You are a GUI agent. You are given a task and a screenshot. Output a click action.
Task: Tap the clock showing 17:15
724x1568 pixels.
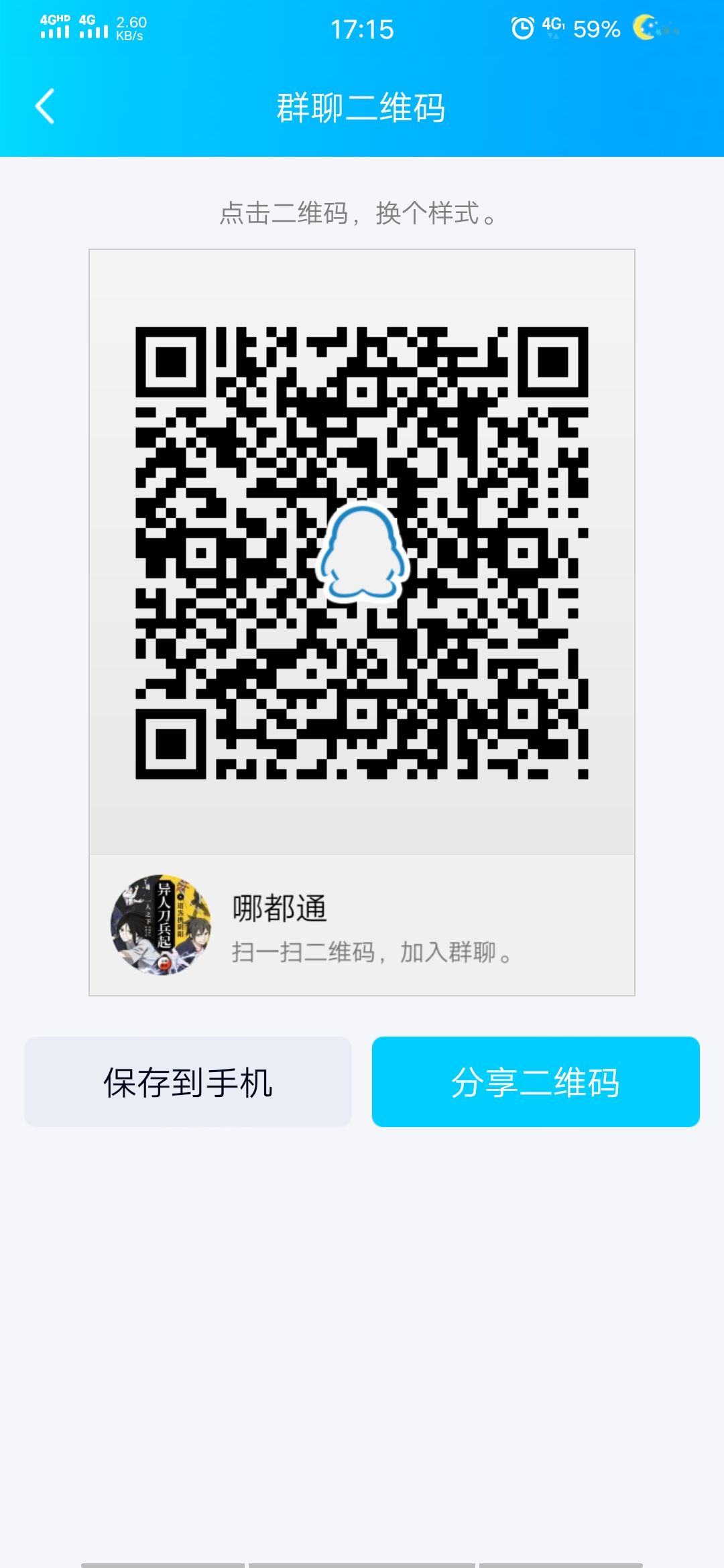(362, 28)
